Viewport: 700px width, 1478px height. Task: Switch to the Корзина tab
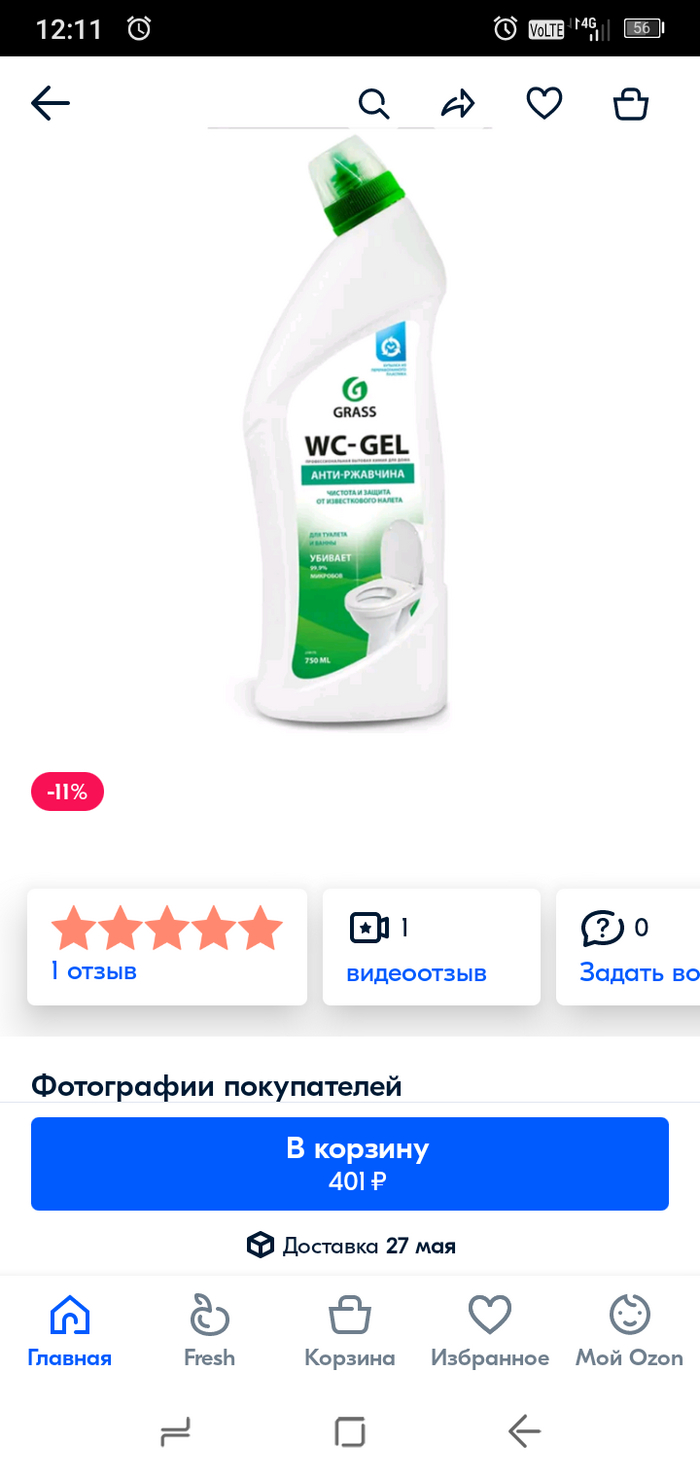(350, 1331)
